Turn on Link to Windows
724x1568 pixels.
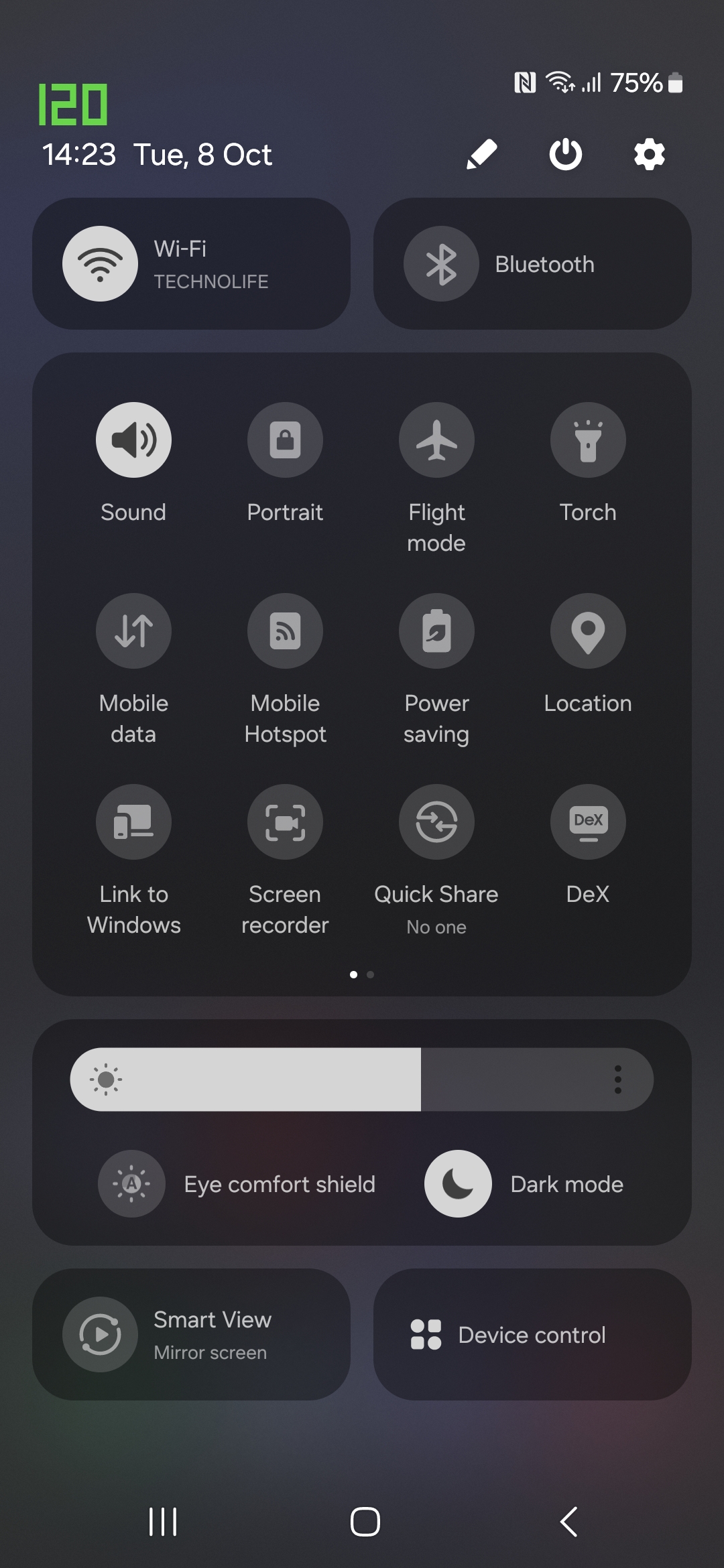point(133,822)
